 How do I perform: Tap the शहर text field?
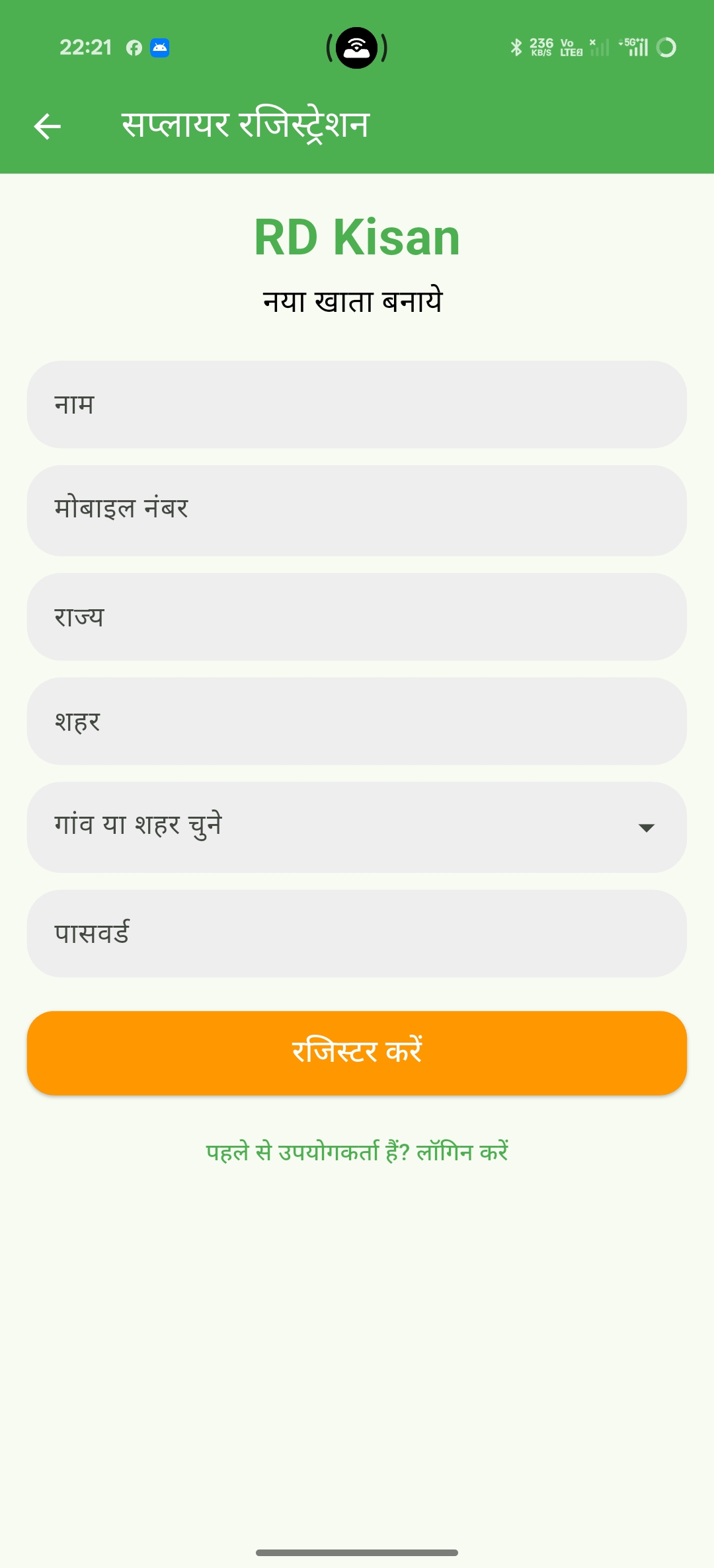(357, 721)
